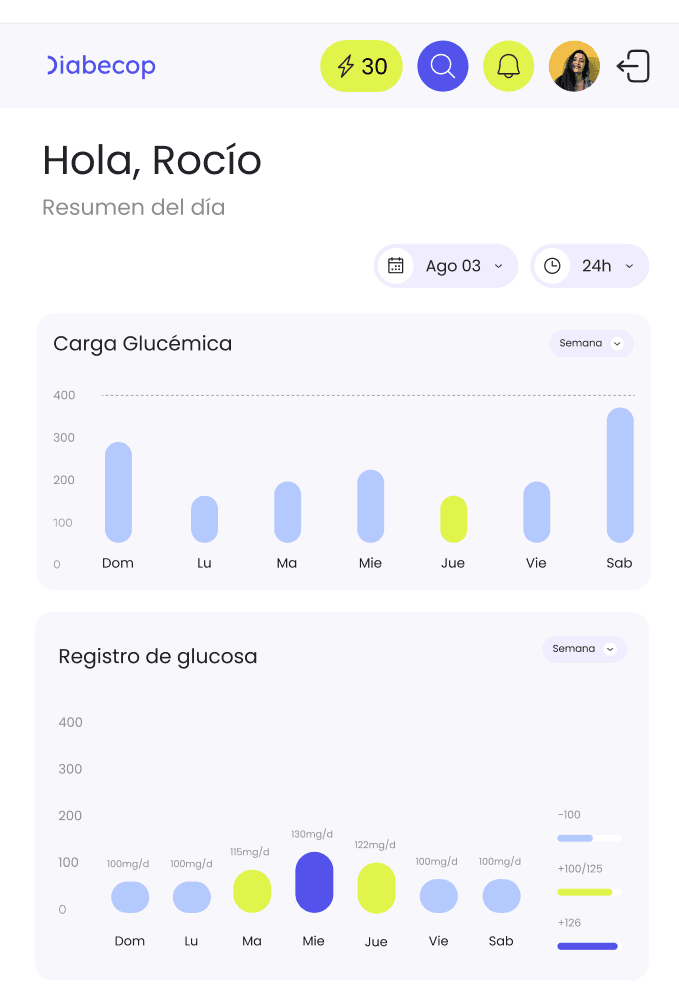This screenshot has width=679, height=994.
Task: Tap the lightning 30 points badge
Action: (361, 66)
